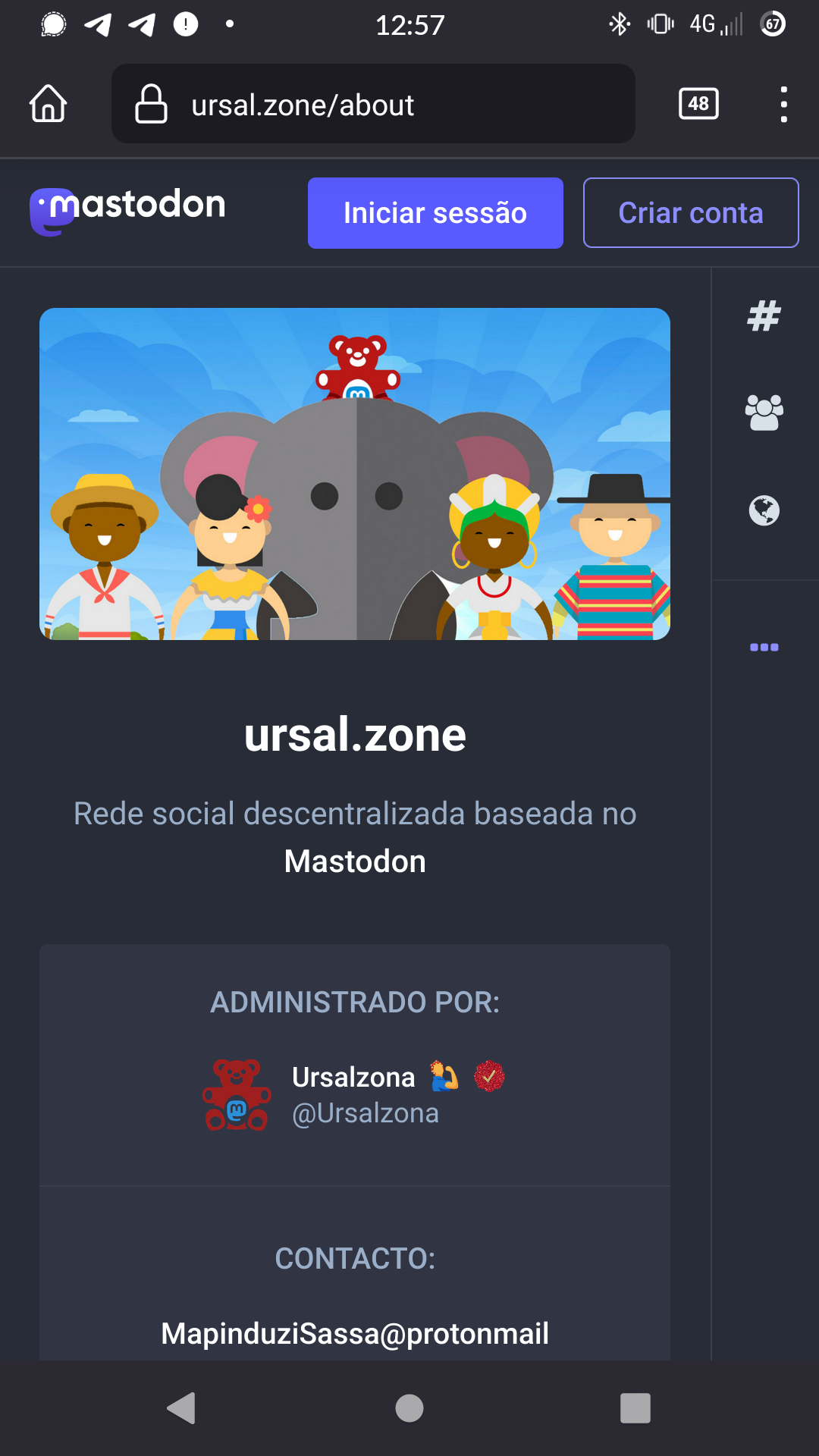Go back using the system back button
The width and height of the screenshot is (819, 1456).
pos(182,1408)
